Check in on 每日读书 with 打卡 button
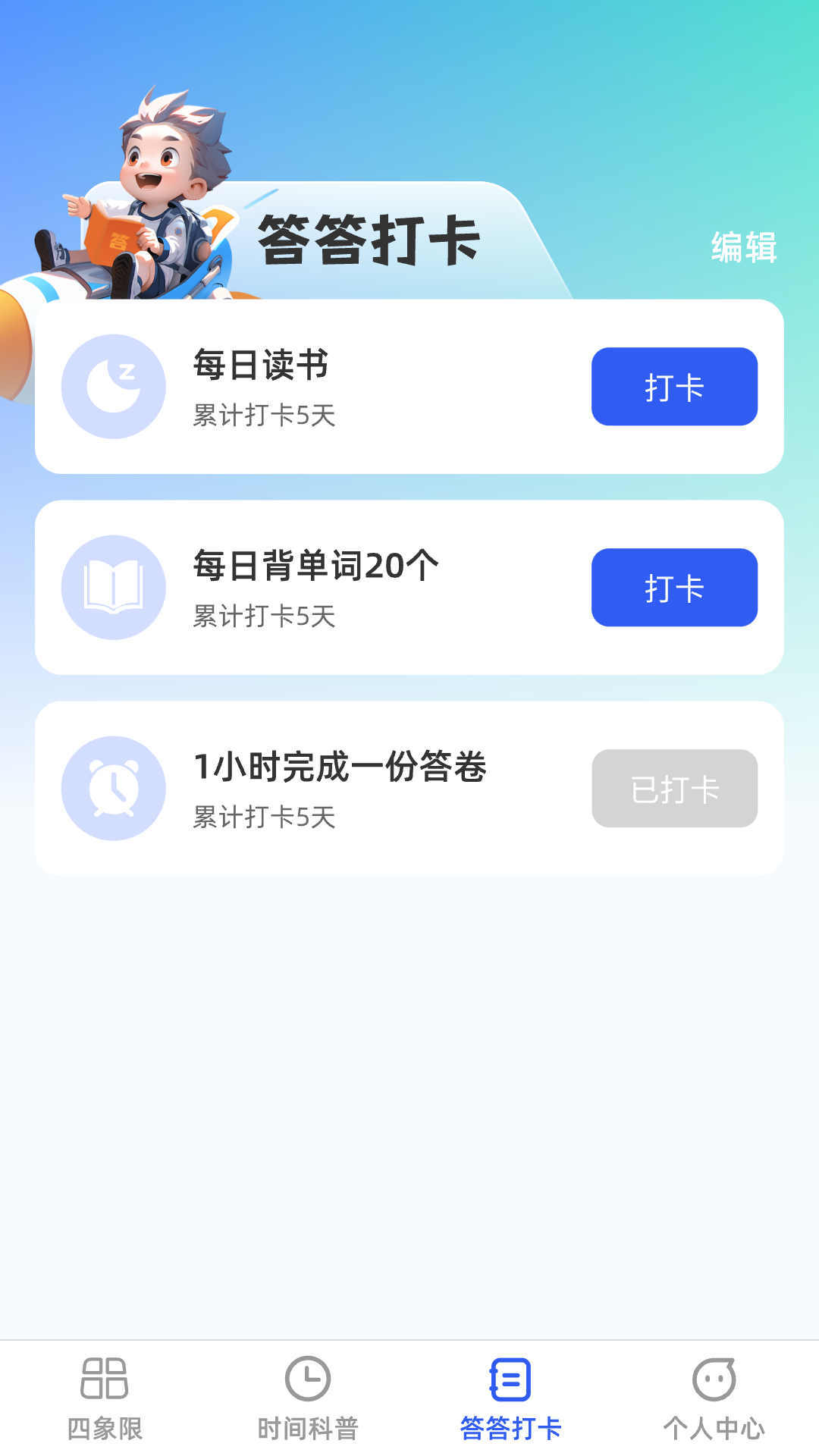Image resolution: width=819 pixels, height=1456 pixels. click(674, 388)
